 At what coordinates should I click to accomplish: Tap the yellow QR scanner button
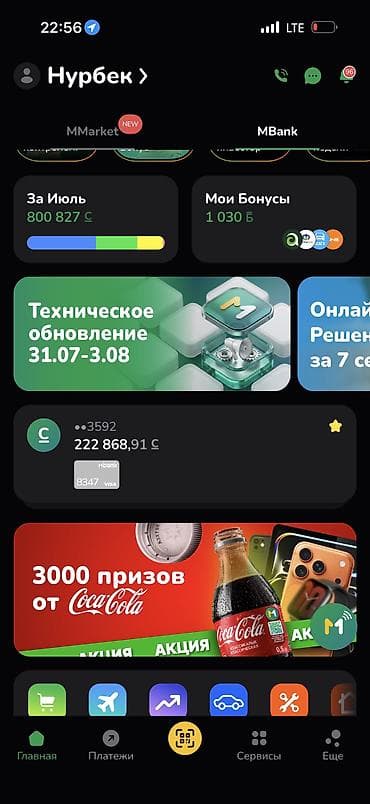(x=185, y=738)
